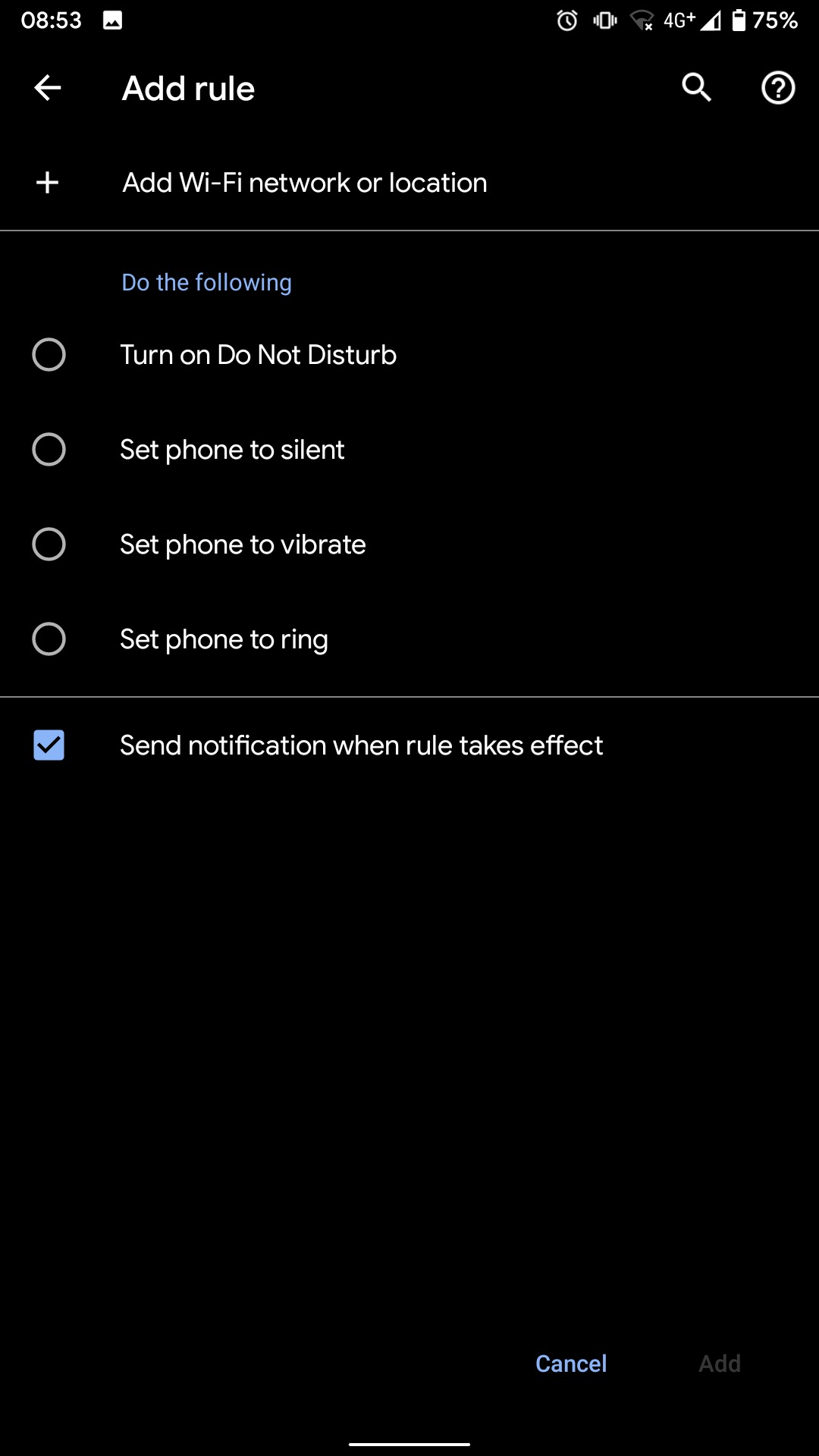Add Wi-Fi network or location
Screen dimensions: 819x1456
pyautogui.click(x=304, y=183)
